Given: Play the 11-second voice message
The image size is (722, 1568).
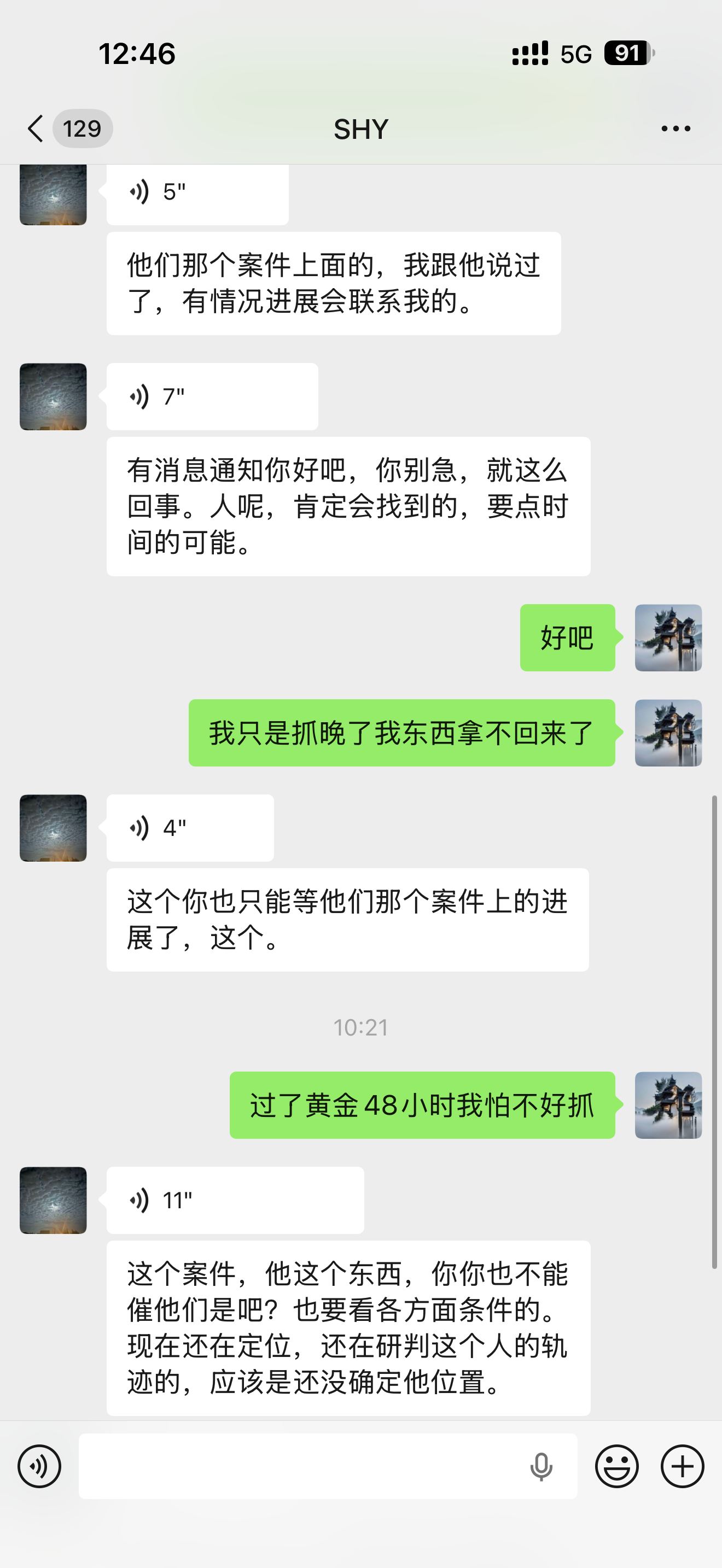Looking at the screenshot, I should [x=234, y=1201].
